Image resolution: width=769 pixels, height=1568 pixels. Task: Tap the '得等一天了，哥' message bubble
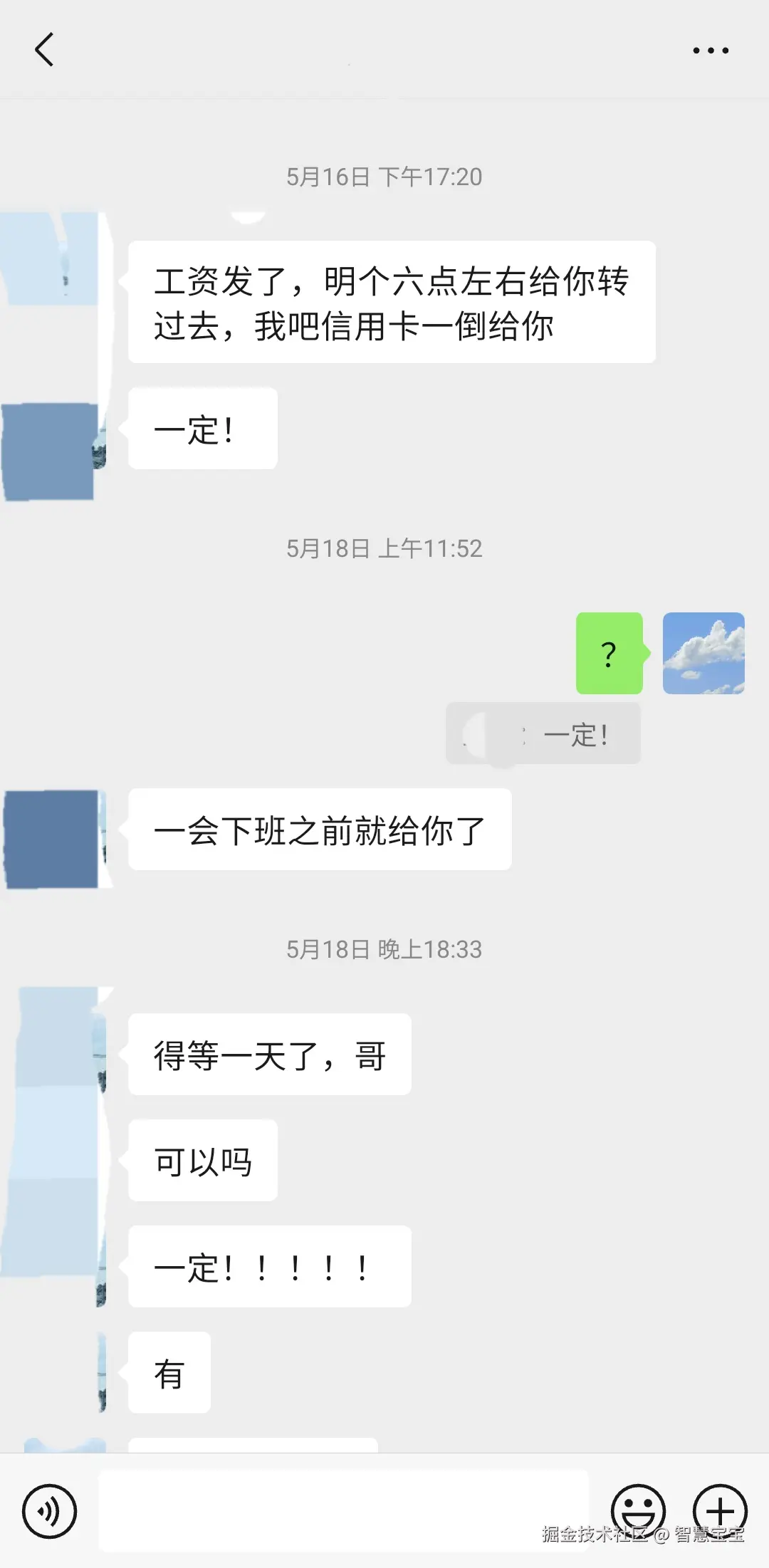269,1055
